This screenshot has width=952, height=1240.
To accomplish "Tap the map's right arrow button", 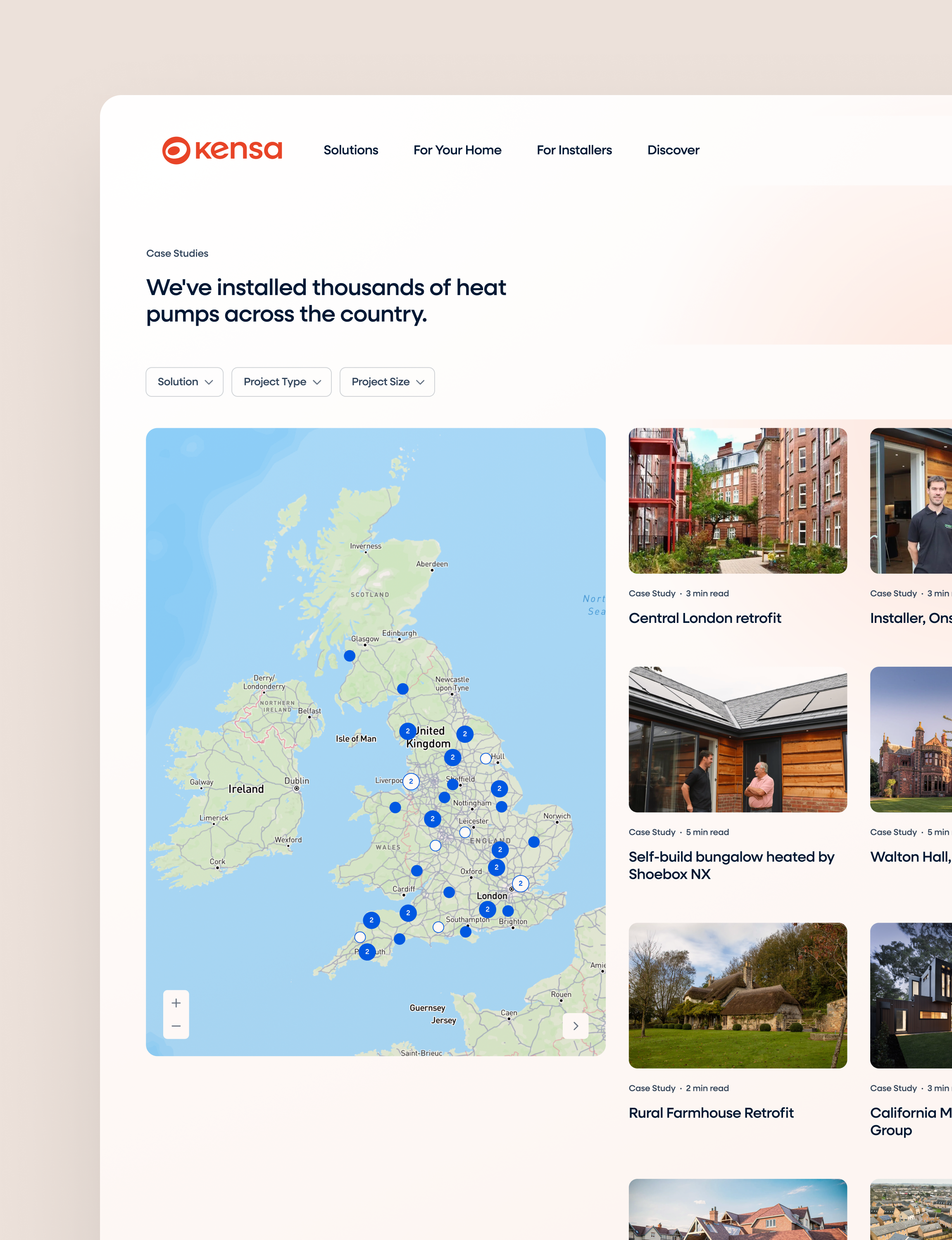I will (x=575, y=1026).
